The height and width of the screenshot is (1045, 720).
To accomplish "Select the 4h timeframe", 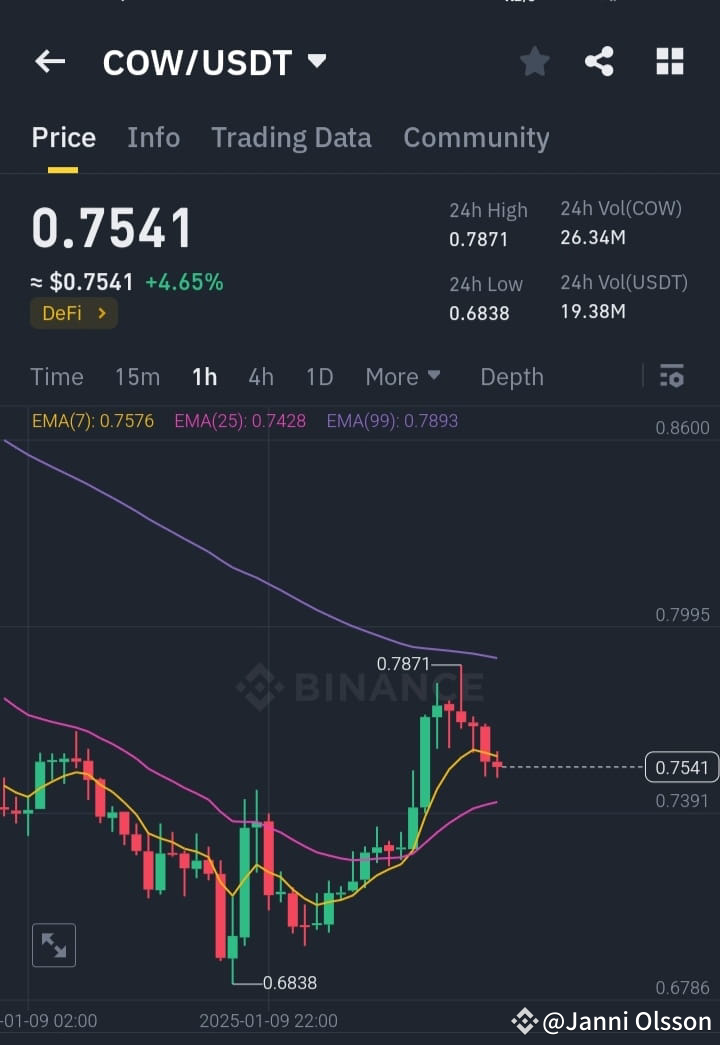I will click(x=261, y=377).
